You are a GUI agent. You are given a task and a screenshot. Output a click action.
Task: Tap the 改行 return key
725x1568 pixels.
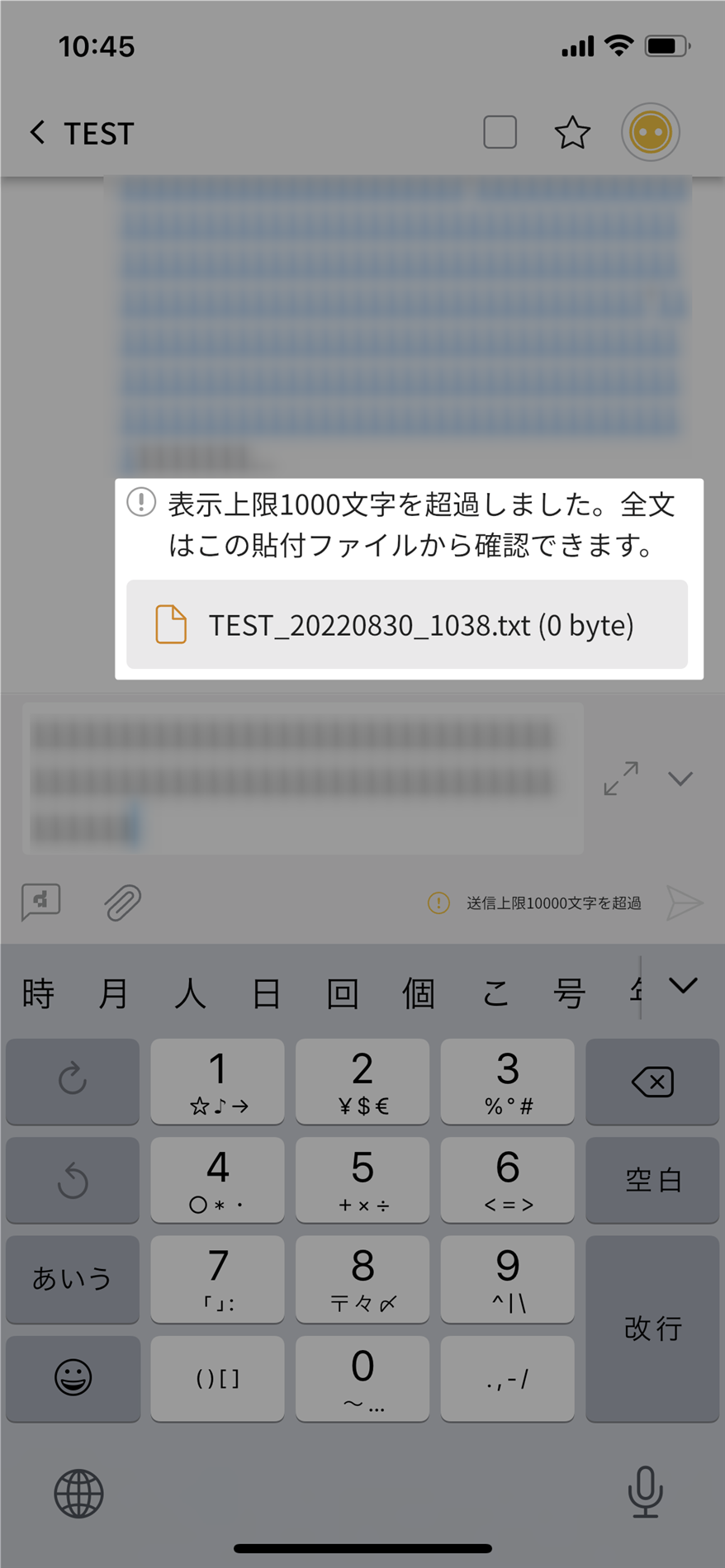652,1328
